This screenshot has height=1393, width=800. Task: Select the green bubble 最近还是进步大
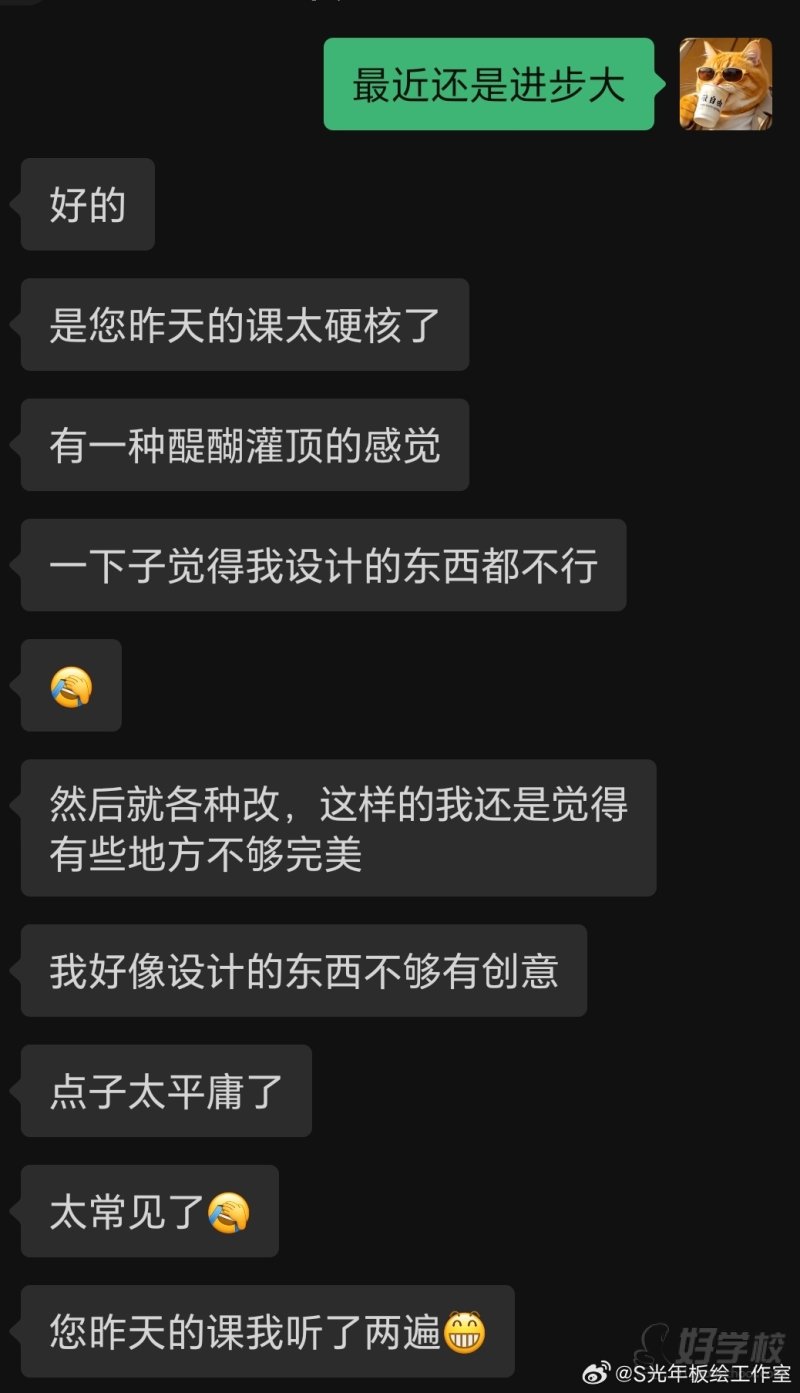coord(487,87)
